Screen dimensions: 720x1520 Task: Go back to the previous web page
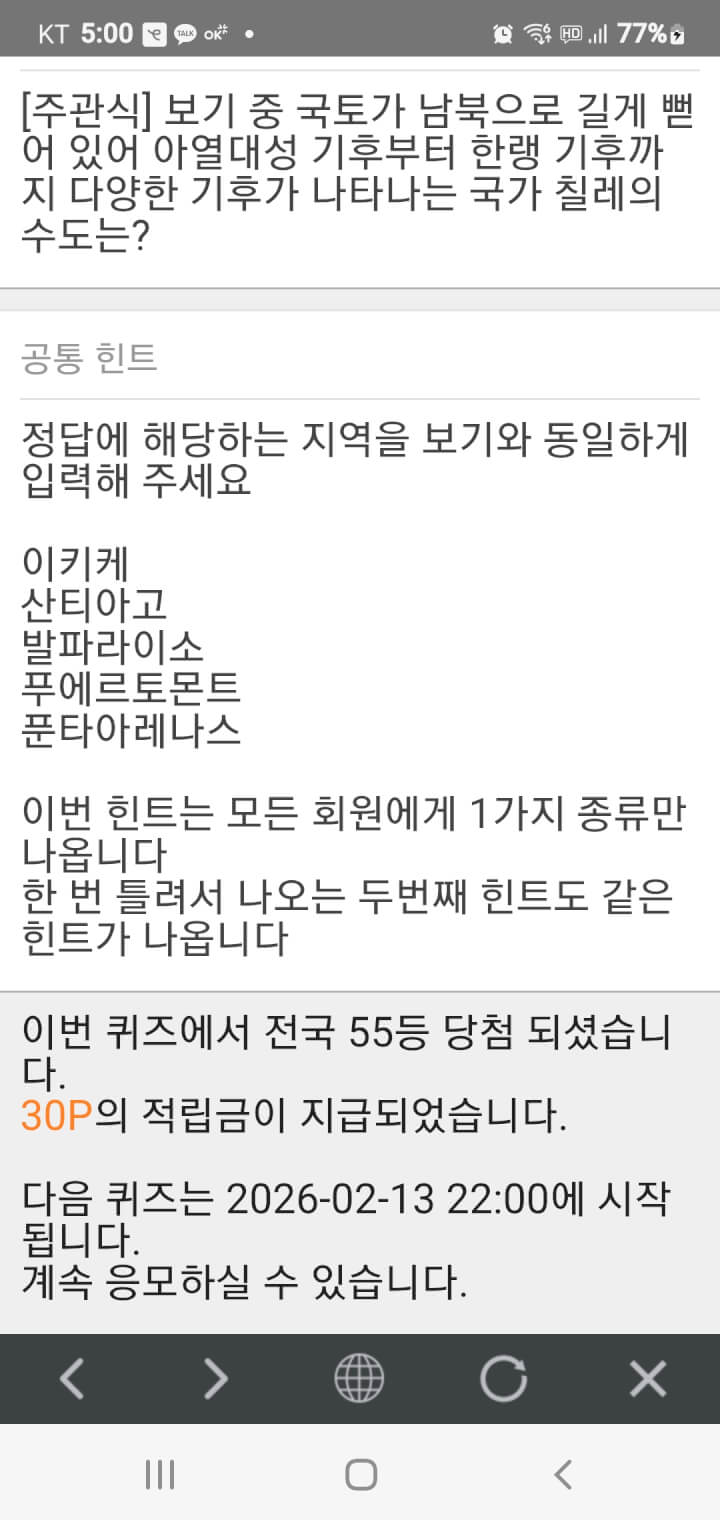point(72,1379)
